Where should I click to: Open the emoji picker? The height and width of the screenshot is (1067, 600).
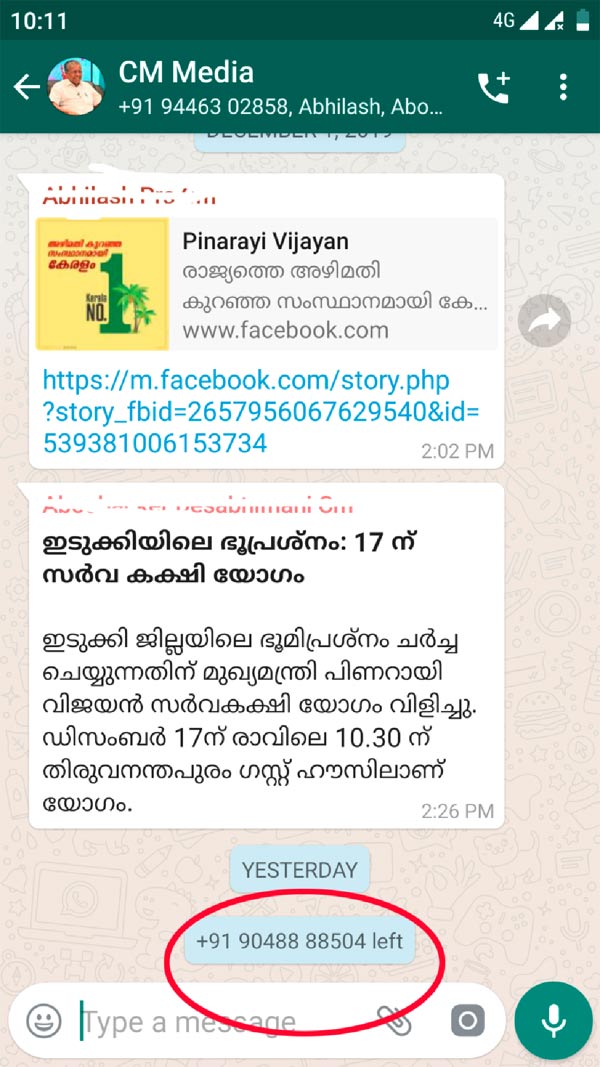tap(43, 1020)
